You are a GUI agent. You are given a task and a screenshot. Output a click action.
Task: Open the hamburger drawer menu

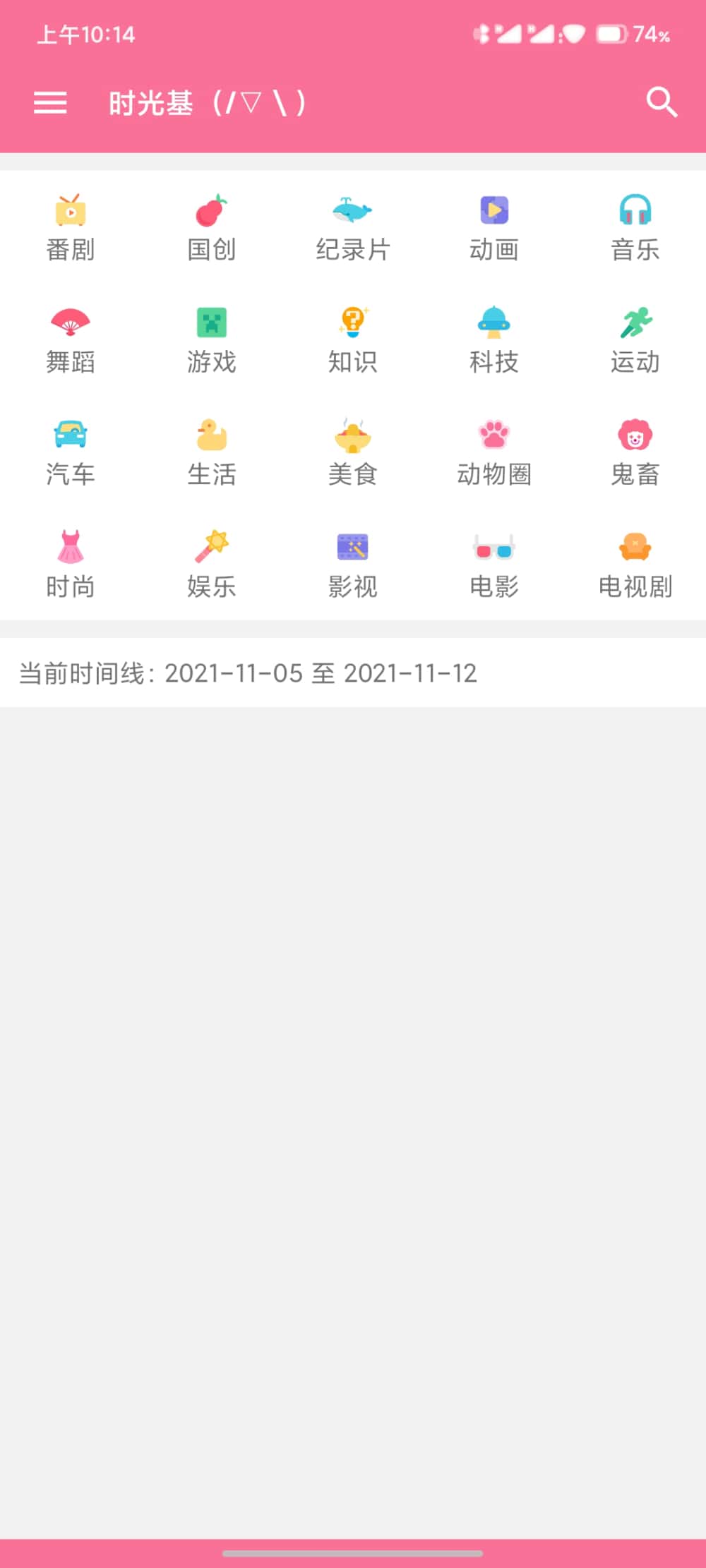click(50, 103)
